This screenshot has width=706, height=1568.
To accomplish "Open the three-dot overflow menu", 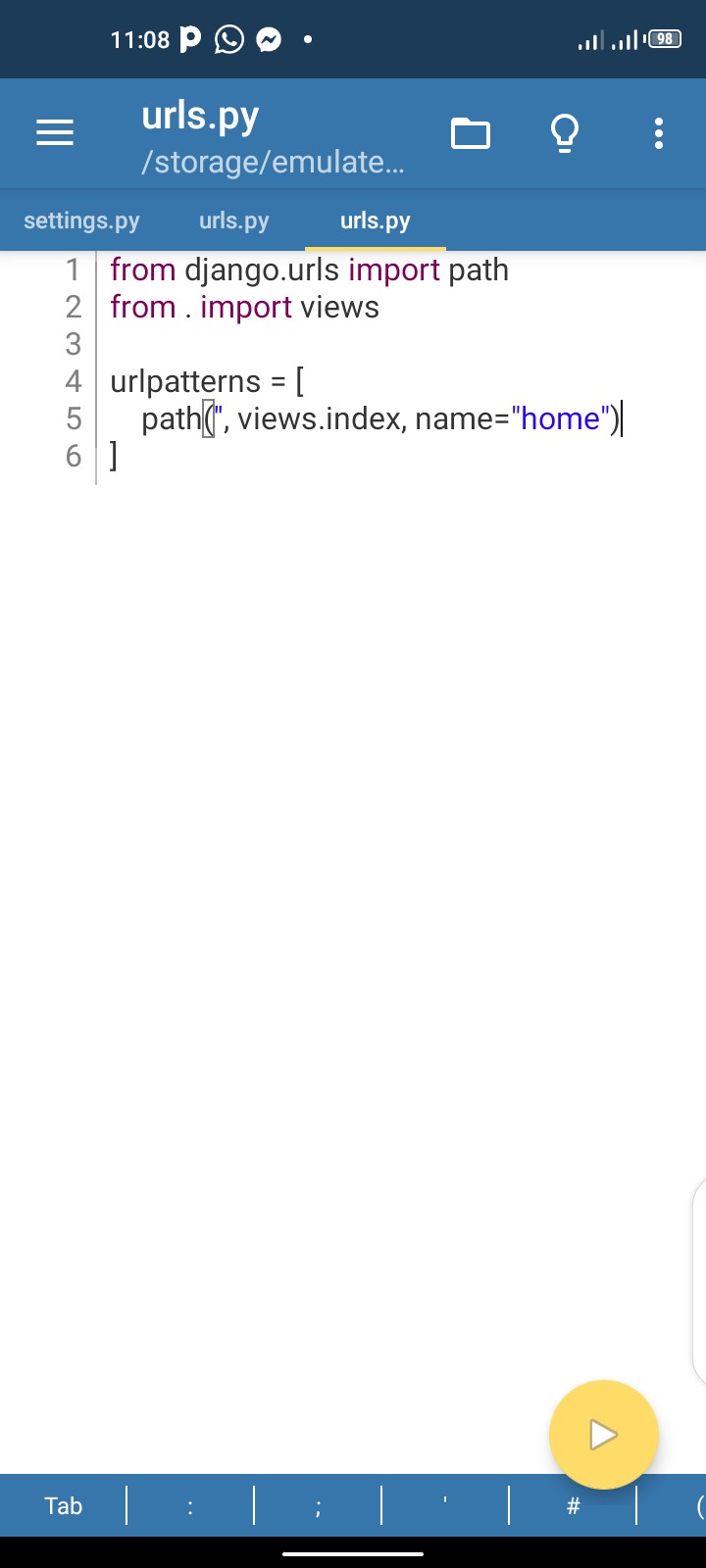I will click(x=659, y=133).
